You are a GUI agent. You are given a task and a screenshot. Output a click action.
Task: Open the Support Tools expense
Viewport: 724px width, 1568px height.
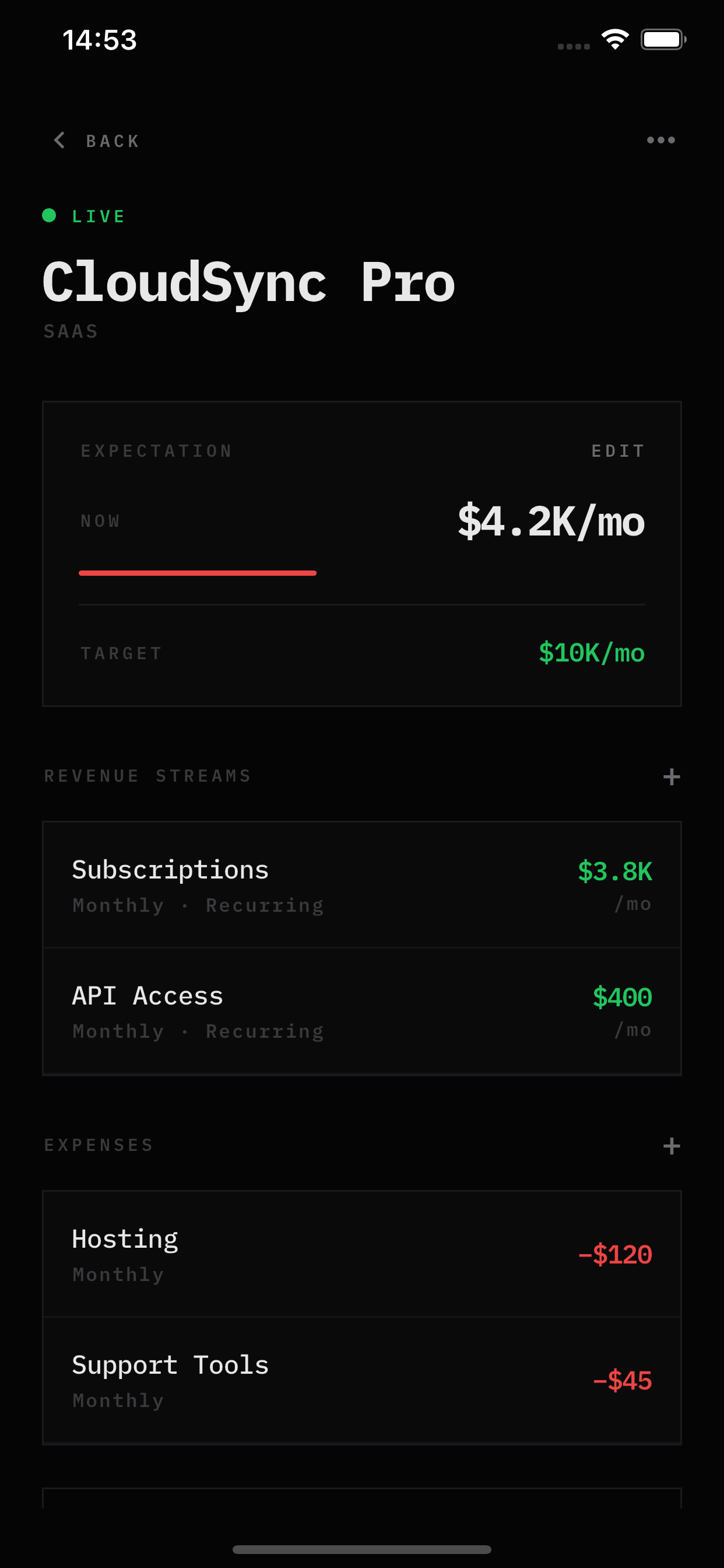tap(362, 1381)
